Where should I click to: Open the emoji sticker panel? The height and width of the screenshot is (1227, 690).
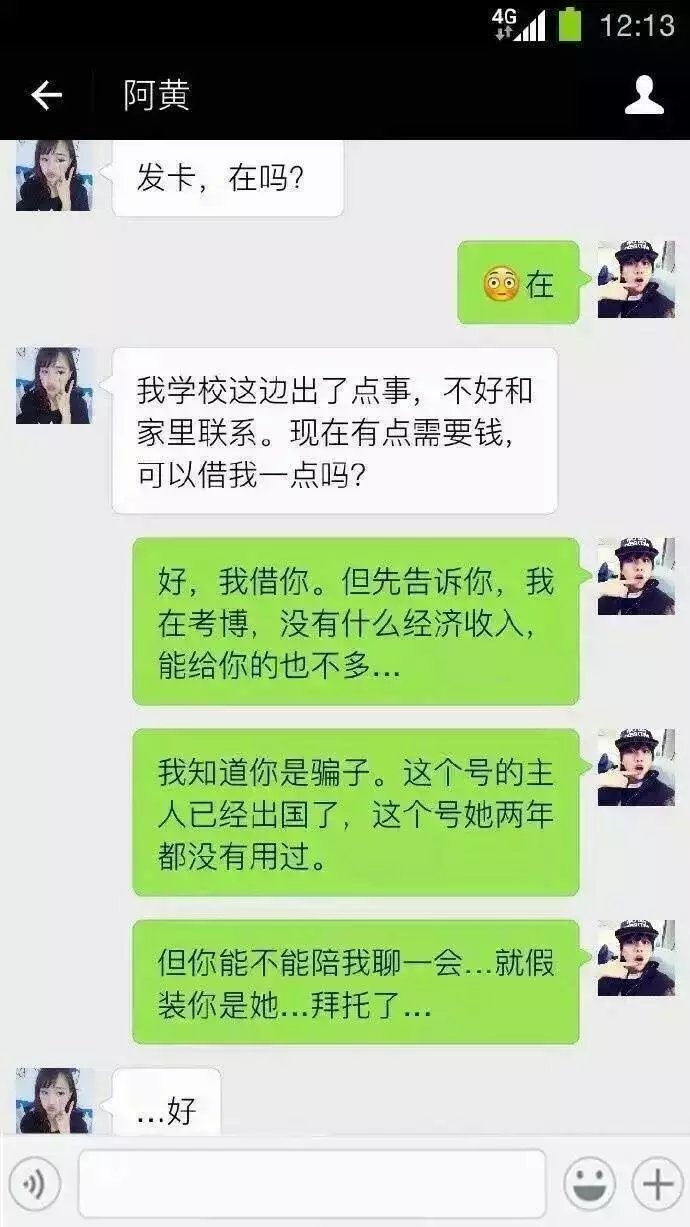click(589, 1185)
